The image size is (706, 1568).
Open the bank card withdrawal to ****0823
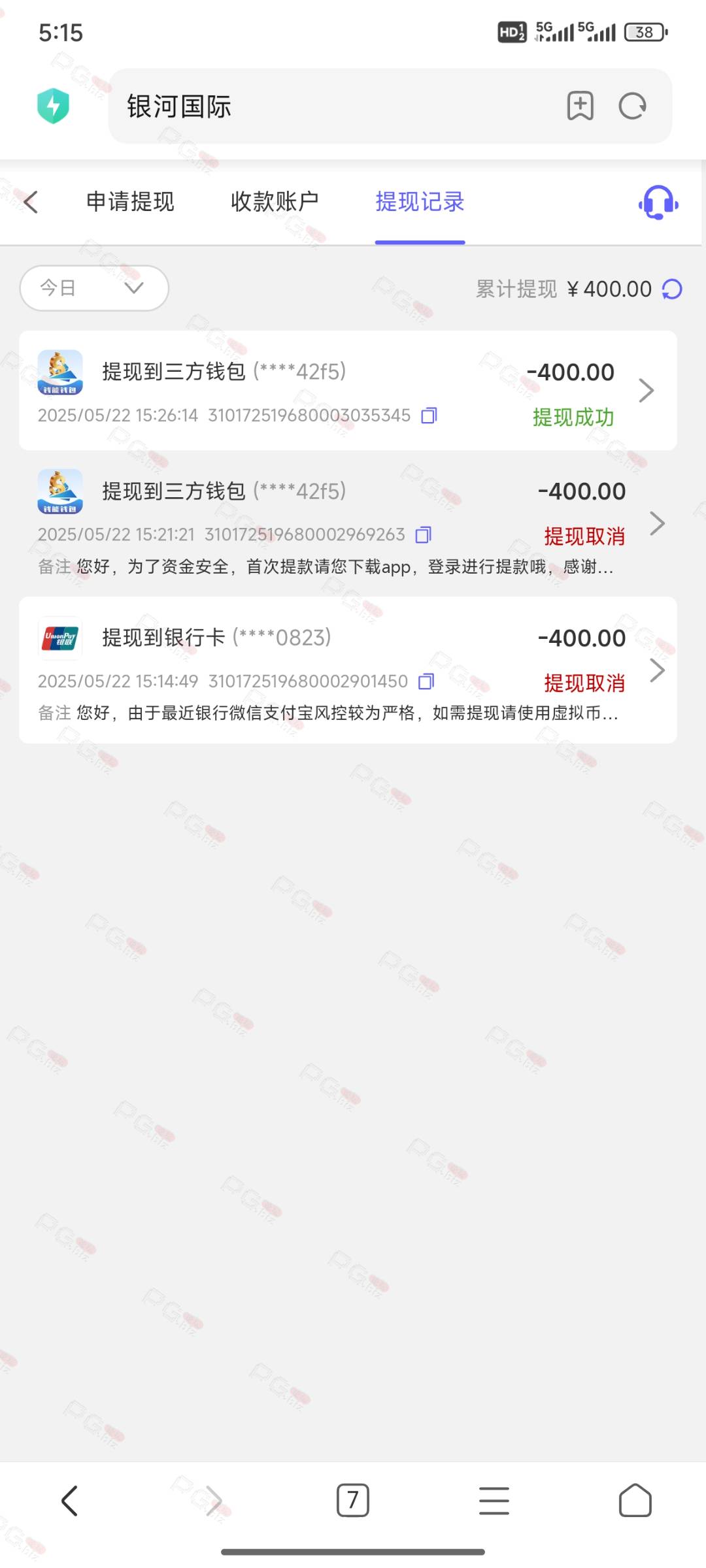point(348,670)
